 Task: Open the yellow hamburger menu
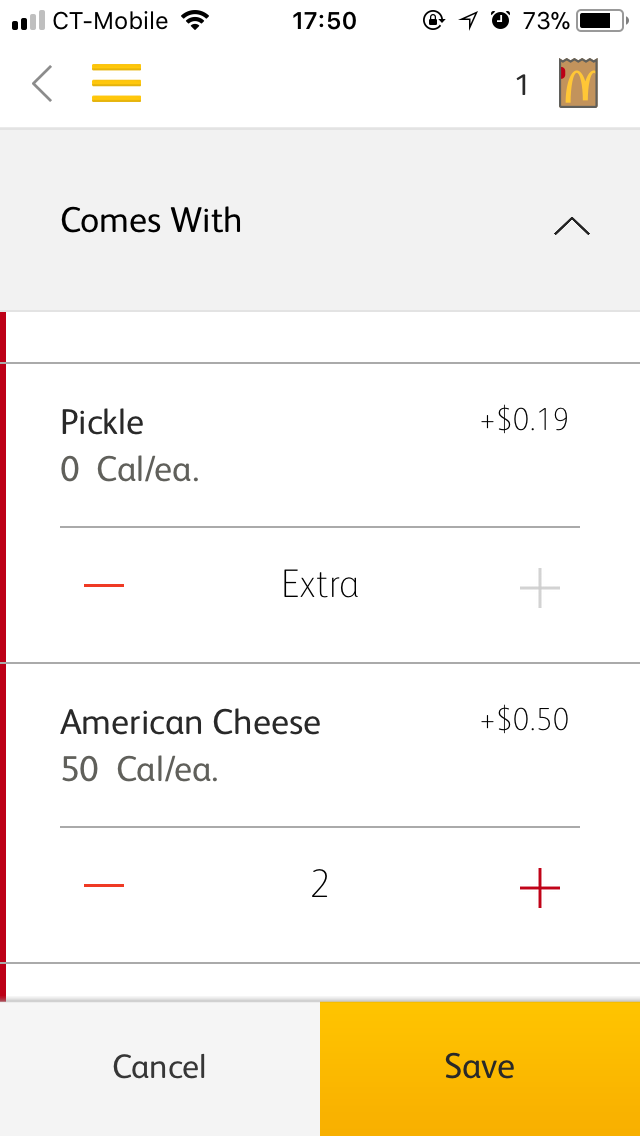[116, 84]
